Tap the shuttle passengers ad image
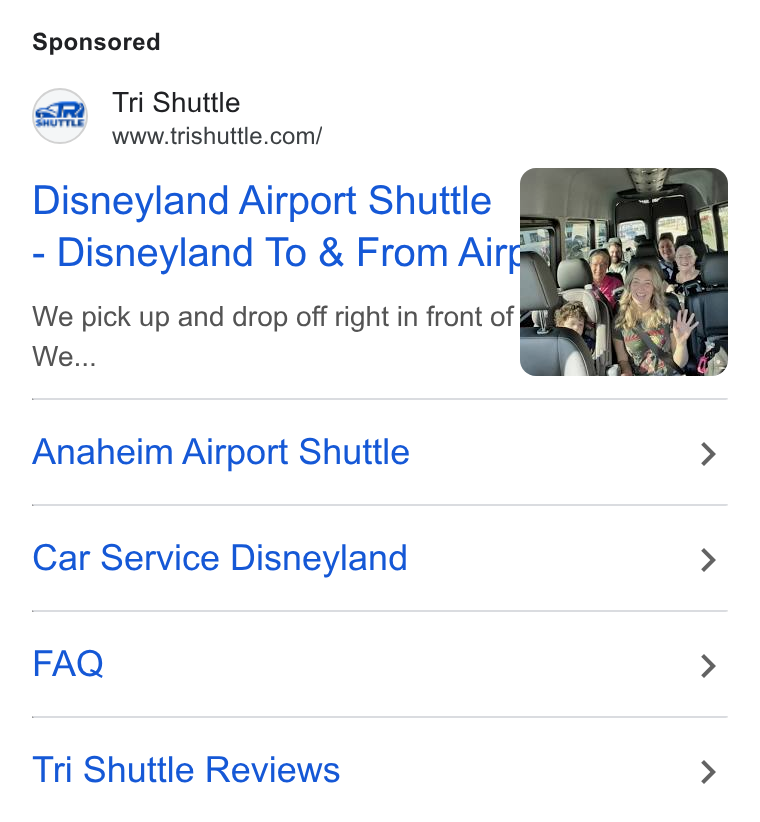This screenshot has width=760, height=822. [624, 272]
